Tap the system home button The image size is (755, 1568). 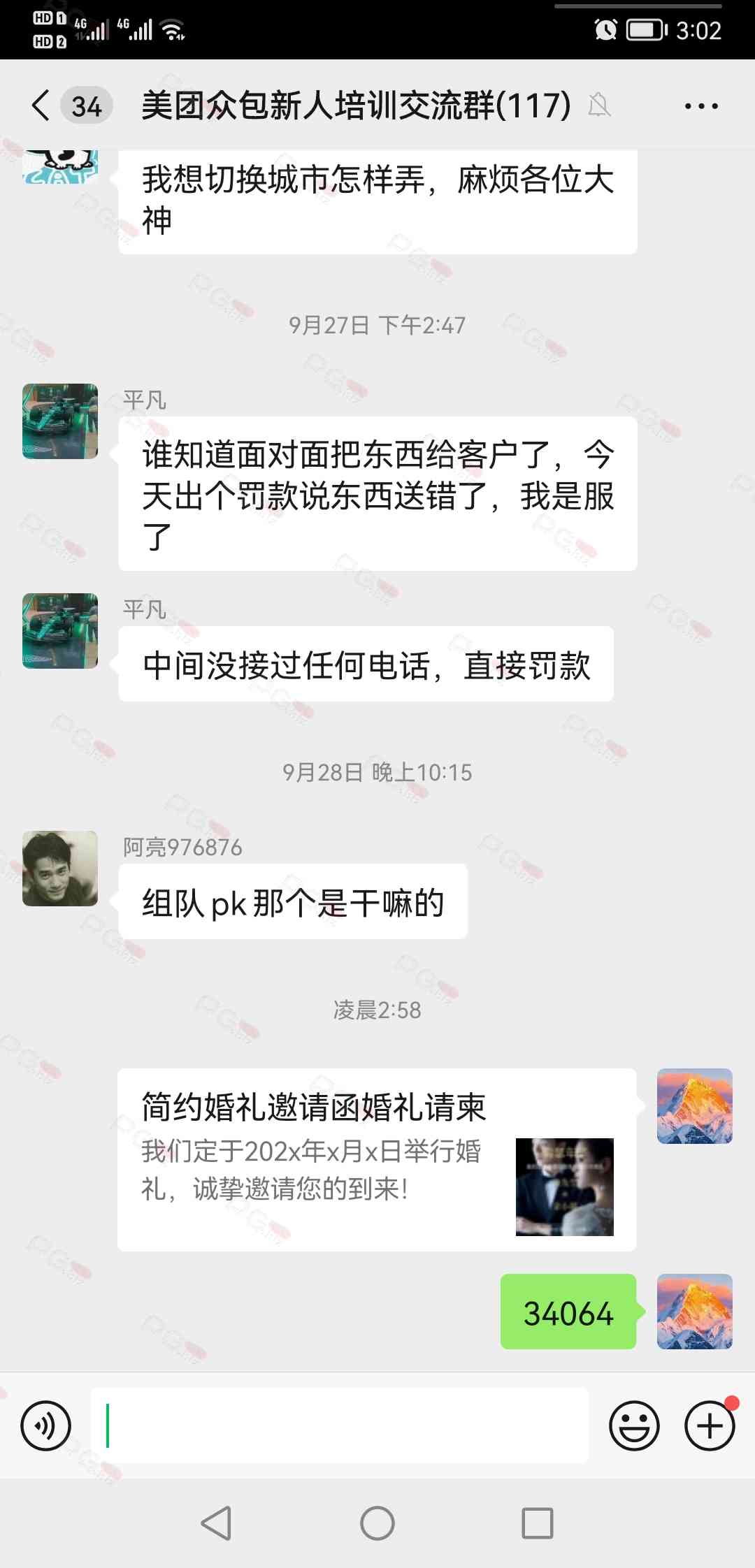pos(377,1523)
